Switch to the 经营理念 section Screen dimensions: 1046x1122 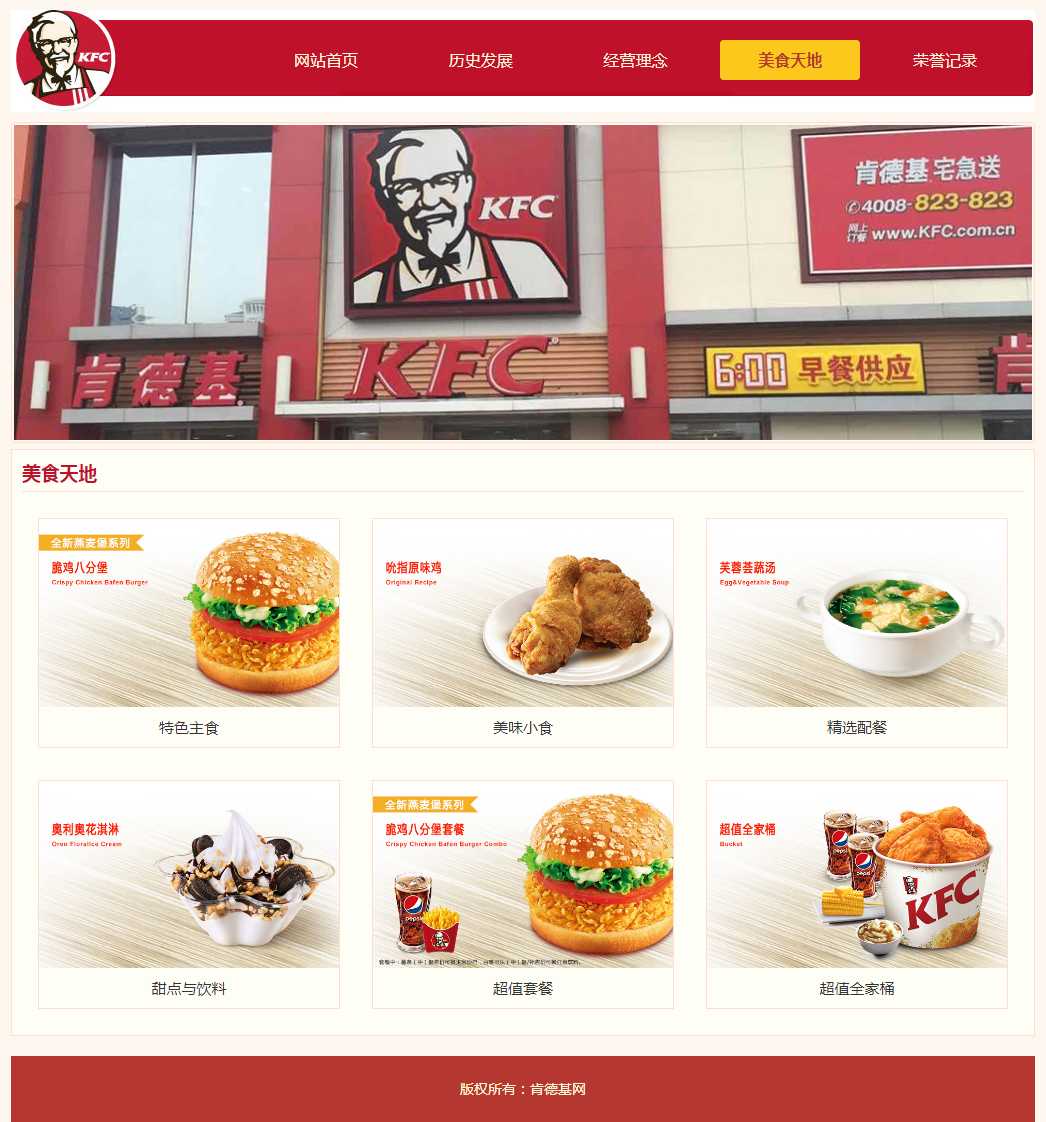pyautogui.click(x=635, y=60)
